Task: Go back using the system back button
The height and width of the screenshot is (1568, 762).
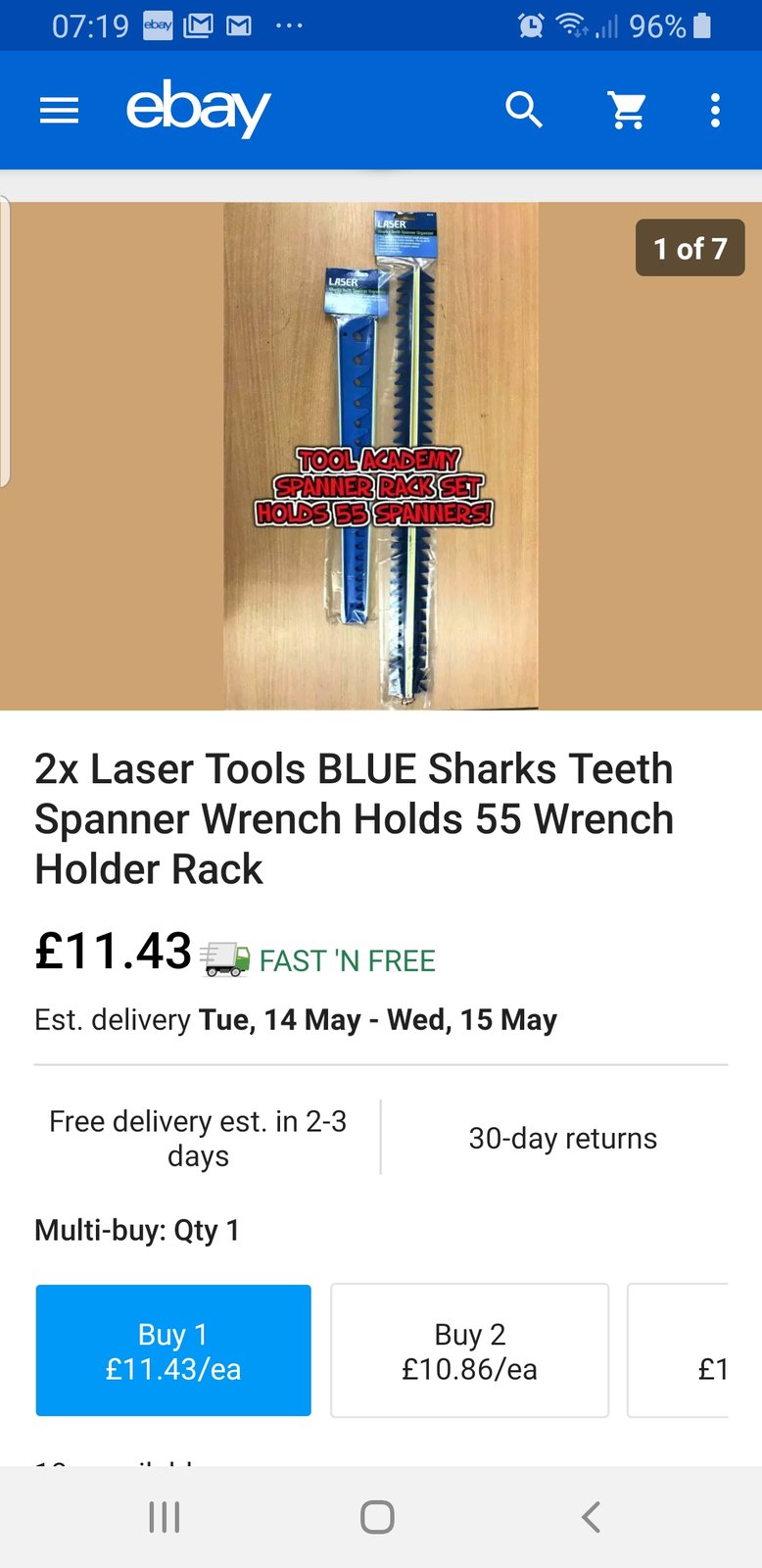Action: 591,1517
